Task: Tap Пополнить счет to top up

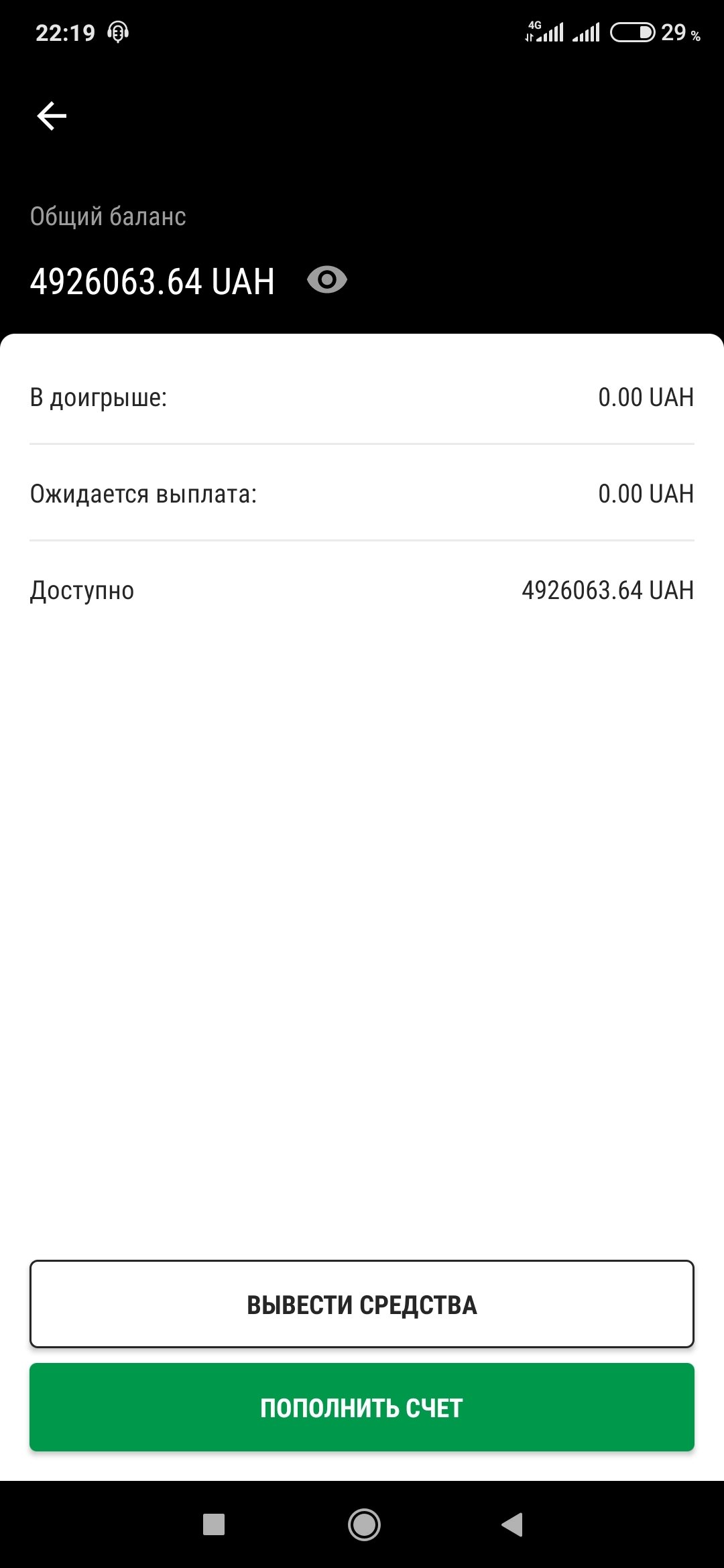Action: (x=362, y=1408)
